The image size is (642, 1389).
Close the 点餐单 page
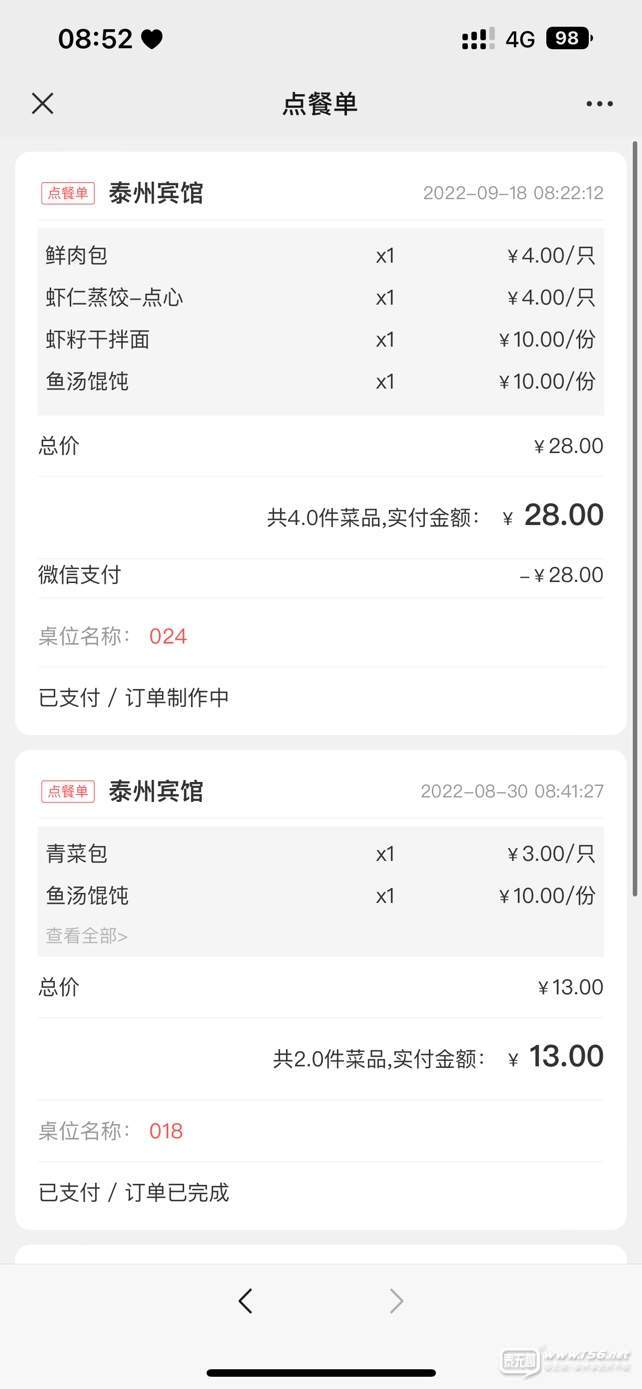[x=42, y=103]
